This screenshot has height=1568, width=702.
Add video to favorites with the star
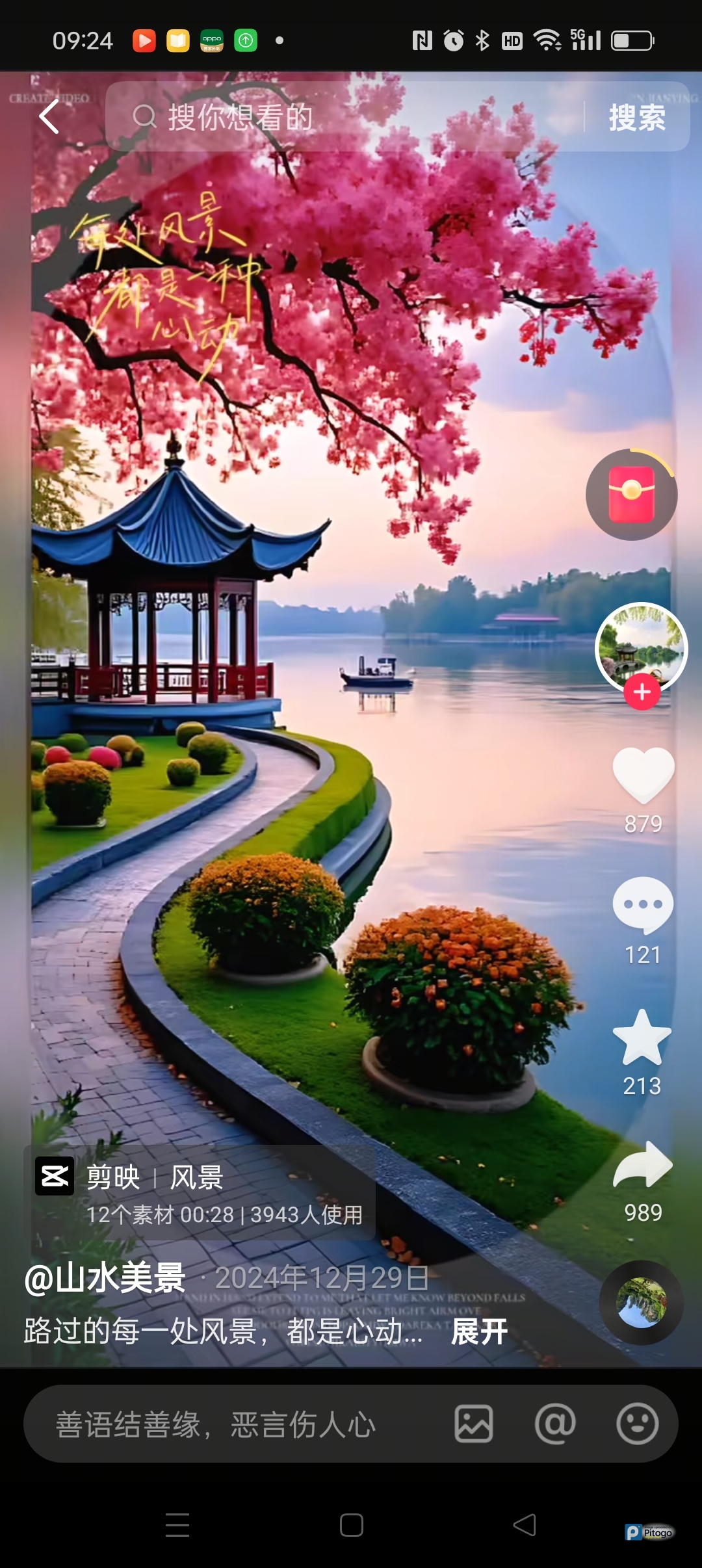642,1038
